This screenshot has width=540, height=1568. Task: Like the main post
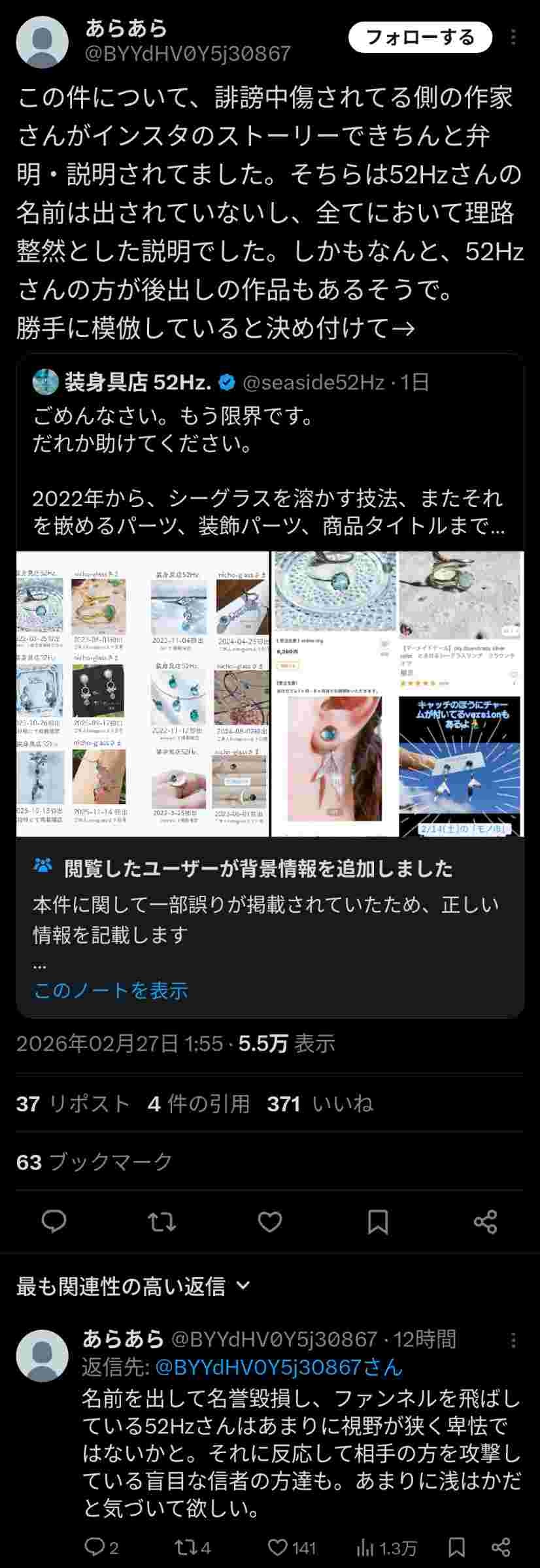[x=269, y=1221]
